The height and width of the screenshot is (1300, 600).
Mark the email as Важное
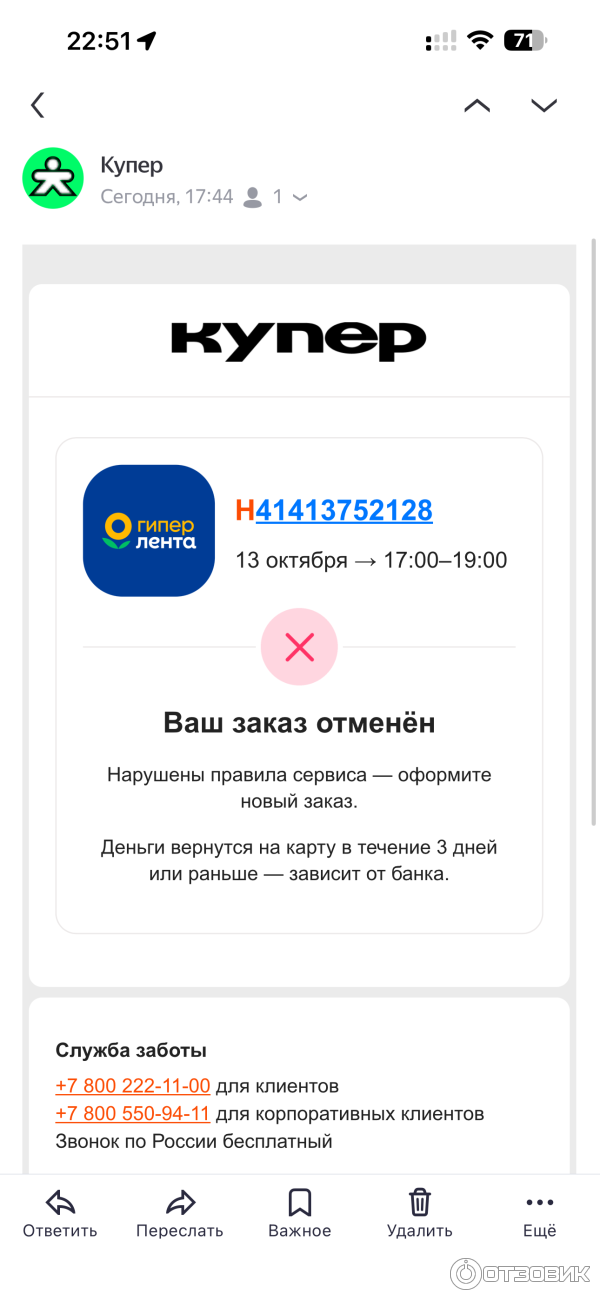(x=299, y=1213)
